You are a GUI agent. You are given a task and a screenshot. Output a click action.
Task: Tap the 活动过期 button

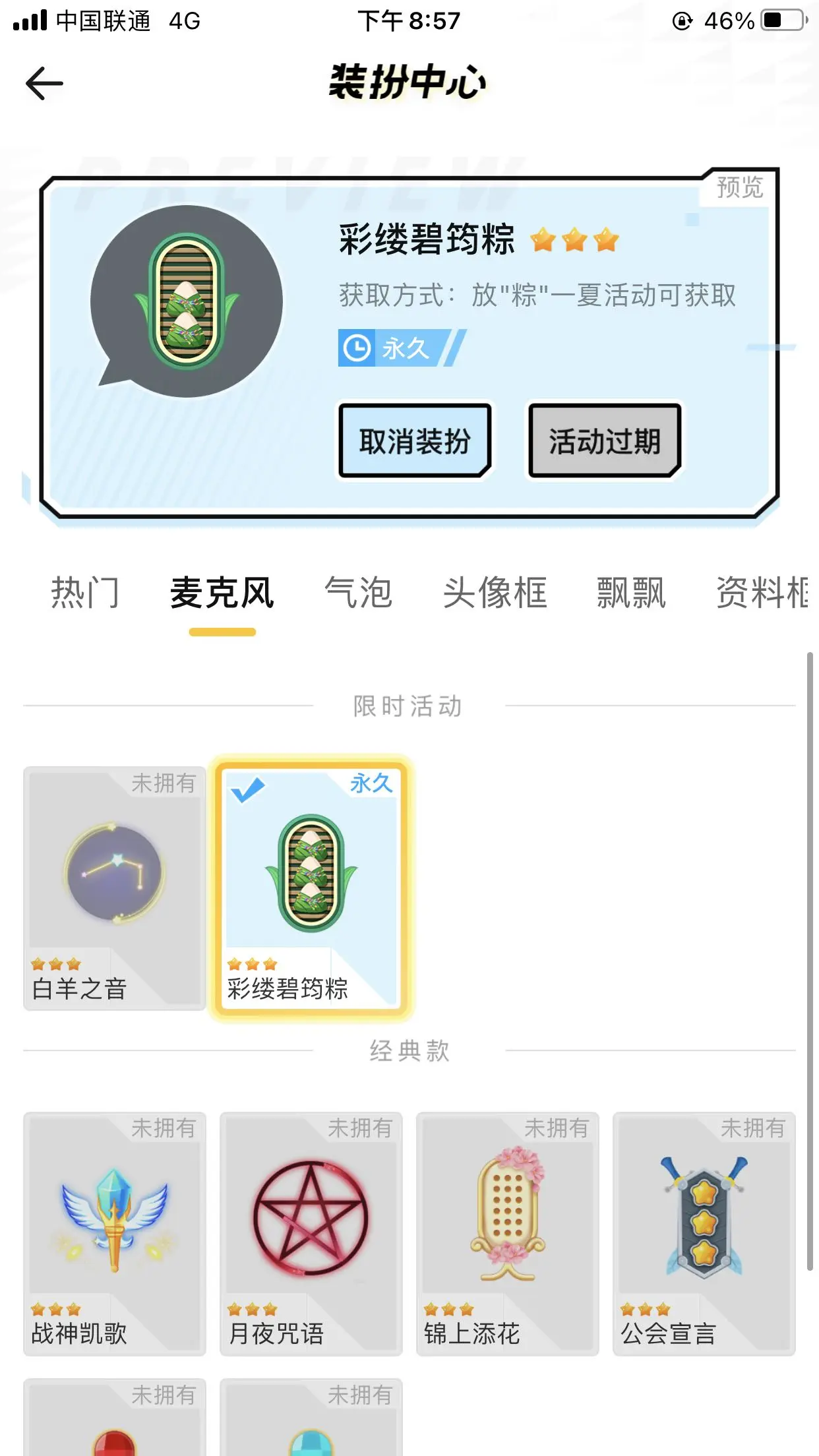tap(605, 440)
